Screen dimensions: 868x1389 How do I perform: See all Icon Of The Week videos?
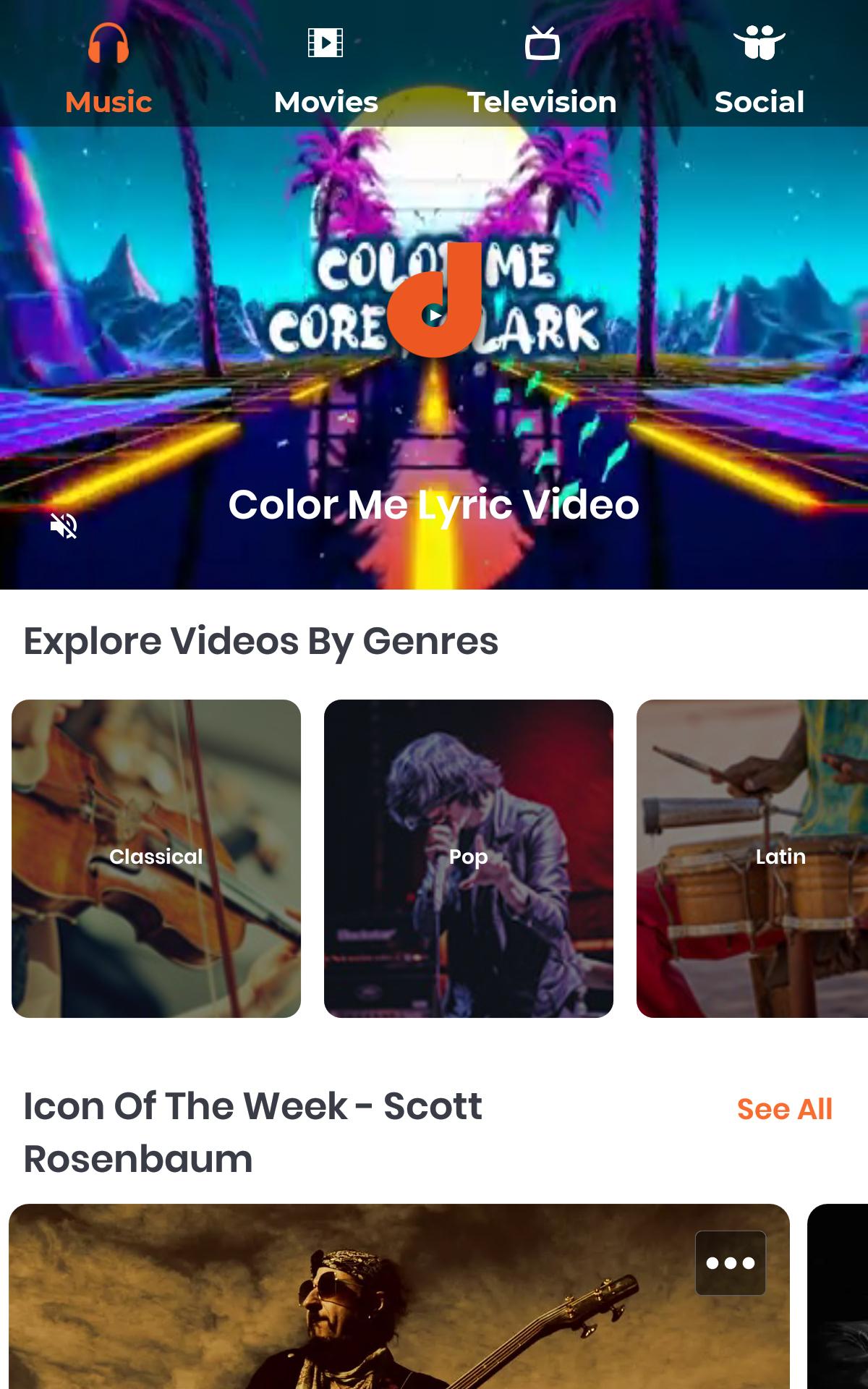pyautogui.click(x=784, y=1109)
